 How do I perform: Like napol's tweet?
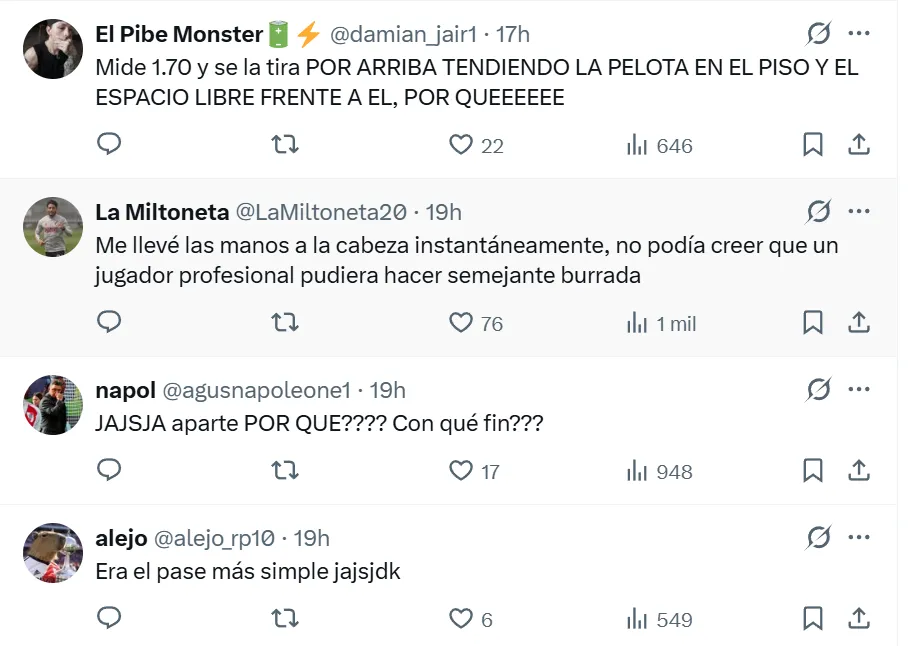coord(460,471)
